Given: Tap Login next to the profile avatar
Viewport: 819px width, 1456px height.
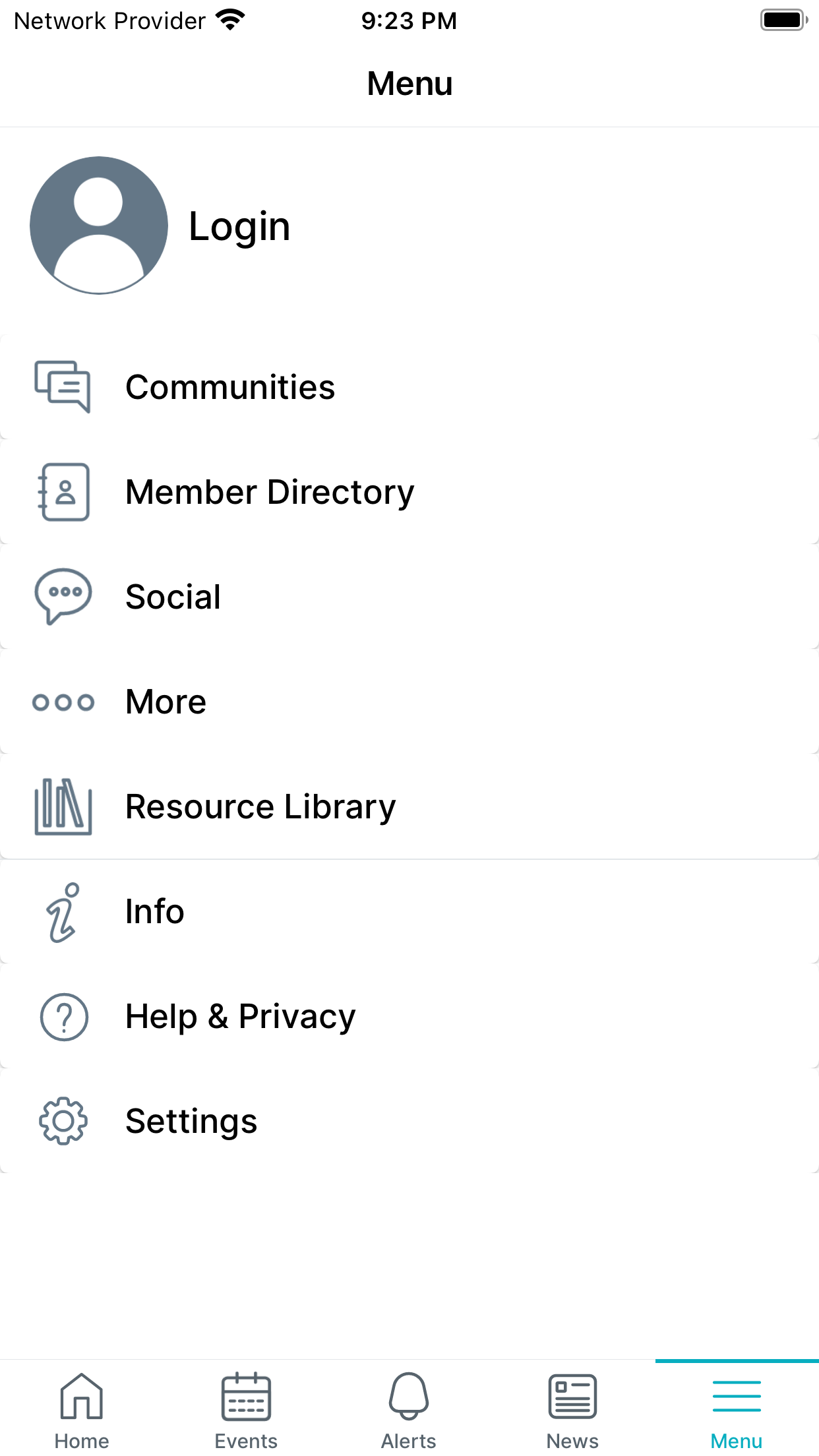Looking at the screenshot, I should 239,226.
